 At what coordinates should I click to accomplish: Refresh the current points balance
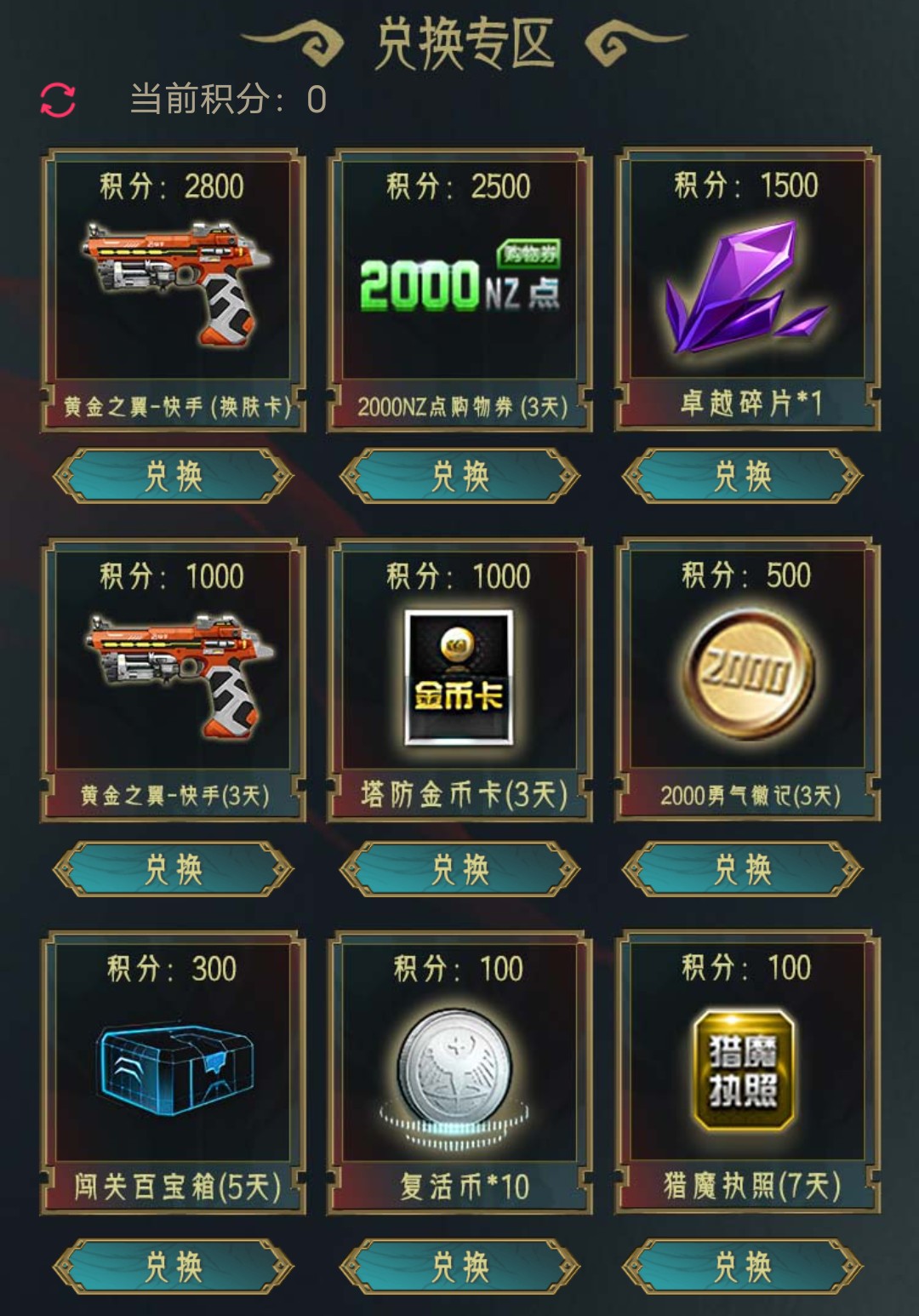click(x=58, y=100)
